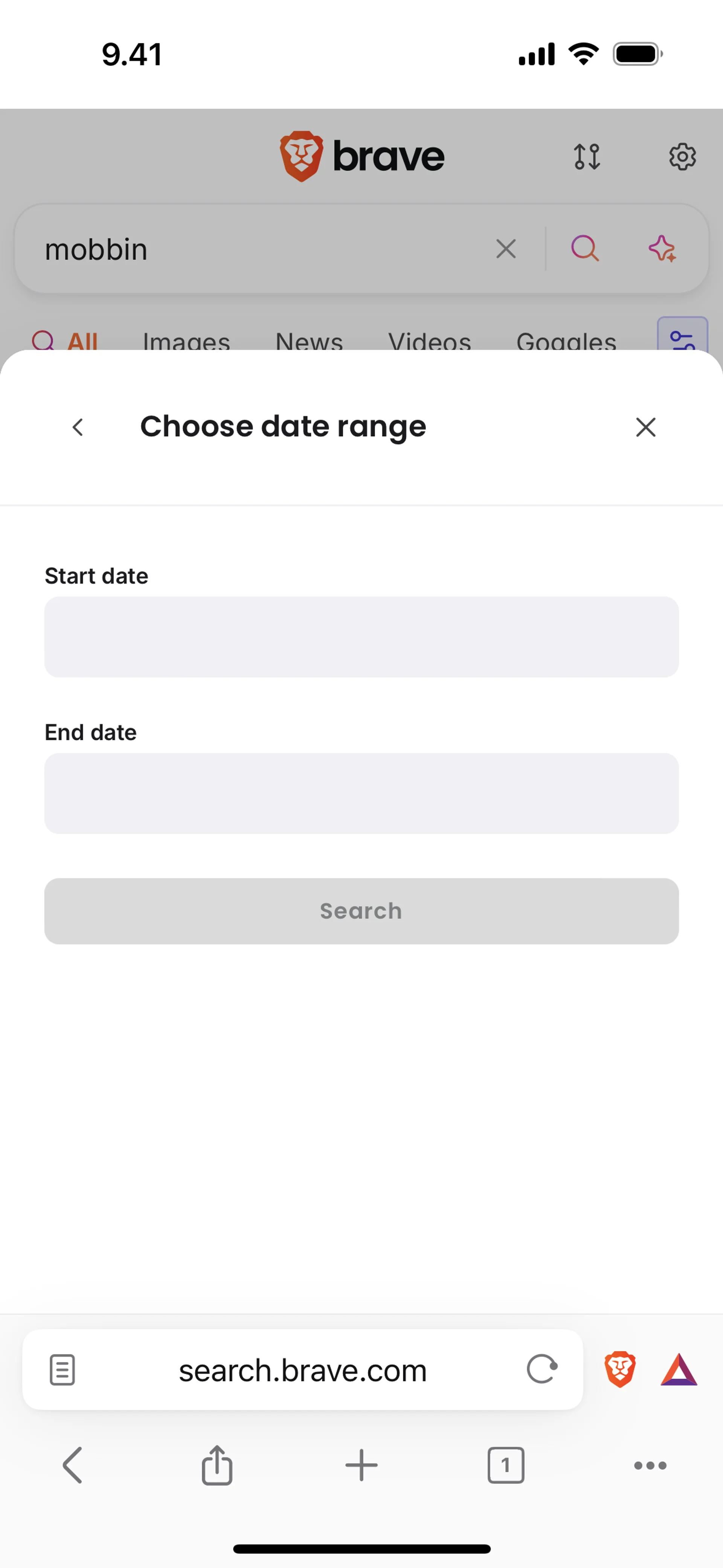Open Brave Shields lion icon
The height and width of the screenshot is (1568, 723).
[x=619, y=1369]
